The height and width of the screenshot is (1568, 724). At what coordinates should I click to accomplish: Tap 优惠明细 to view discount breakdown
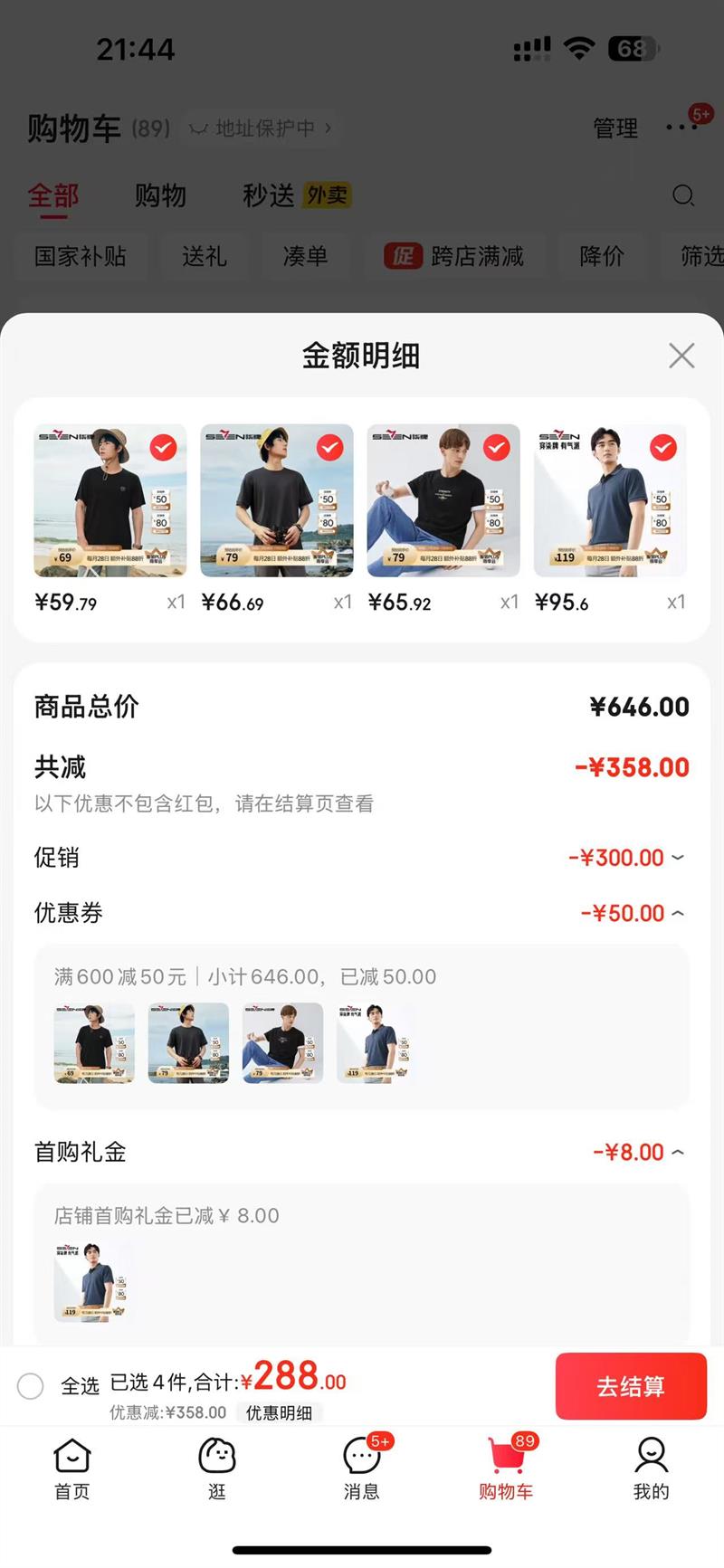point(279,1412)
